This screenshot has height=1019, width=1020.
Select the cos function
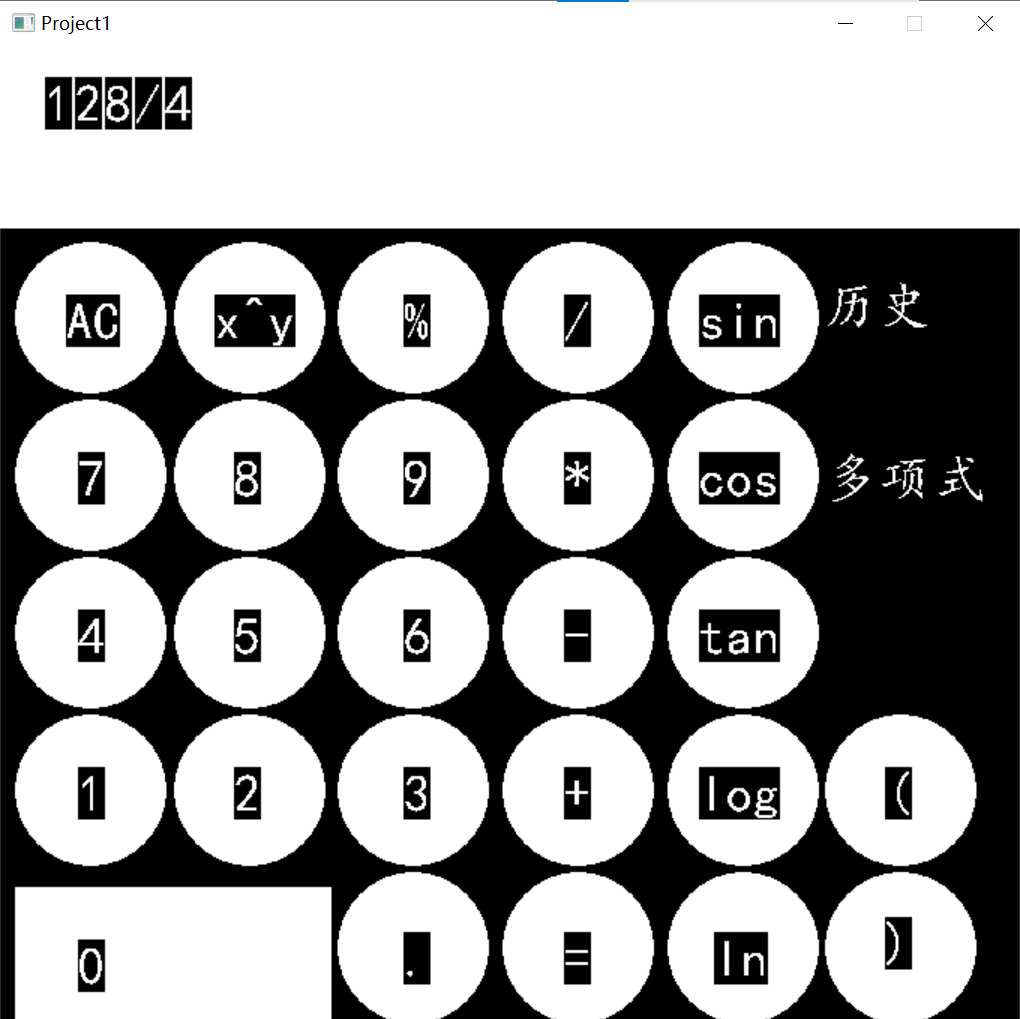[742, 478]
